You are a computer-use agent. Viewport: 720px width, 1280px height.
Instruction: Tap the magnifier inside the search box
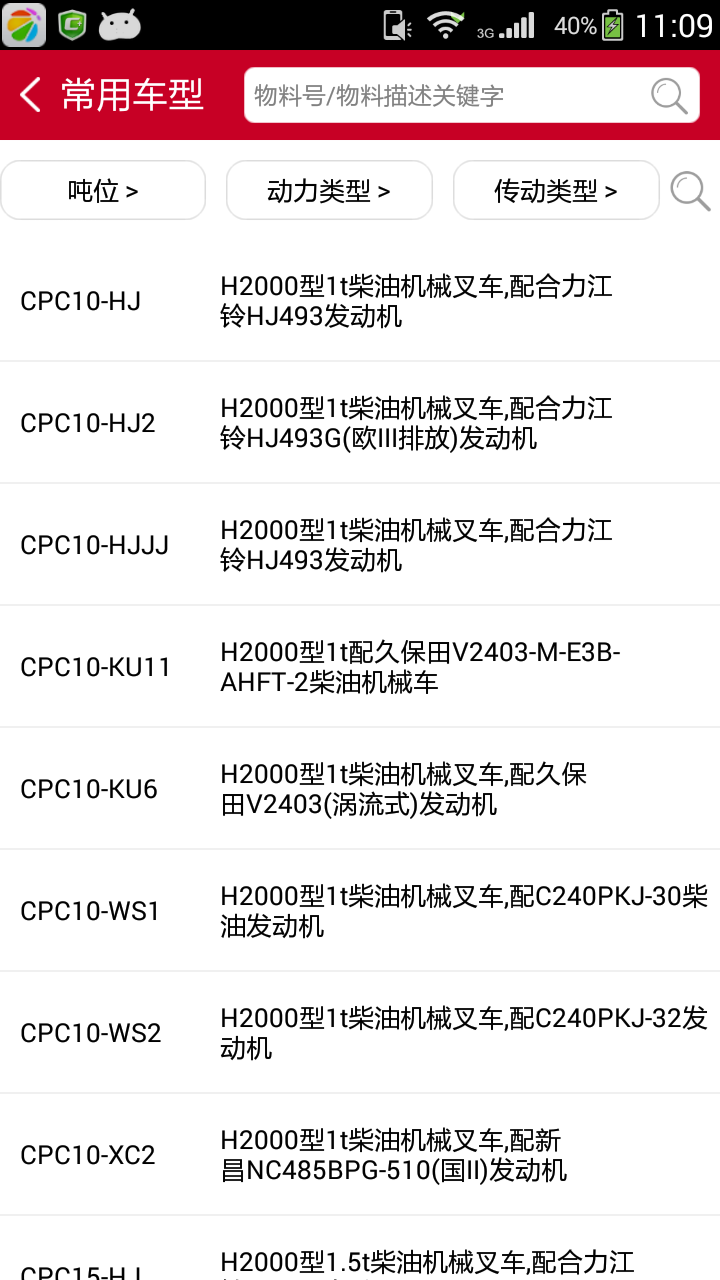[669, 96]
